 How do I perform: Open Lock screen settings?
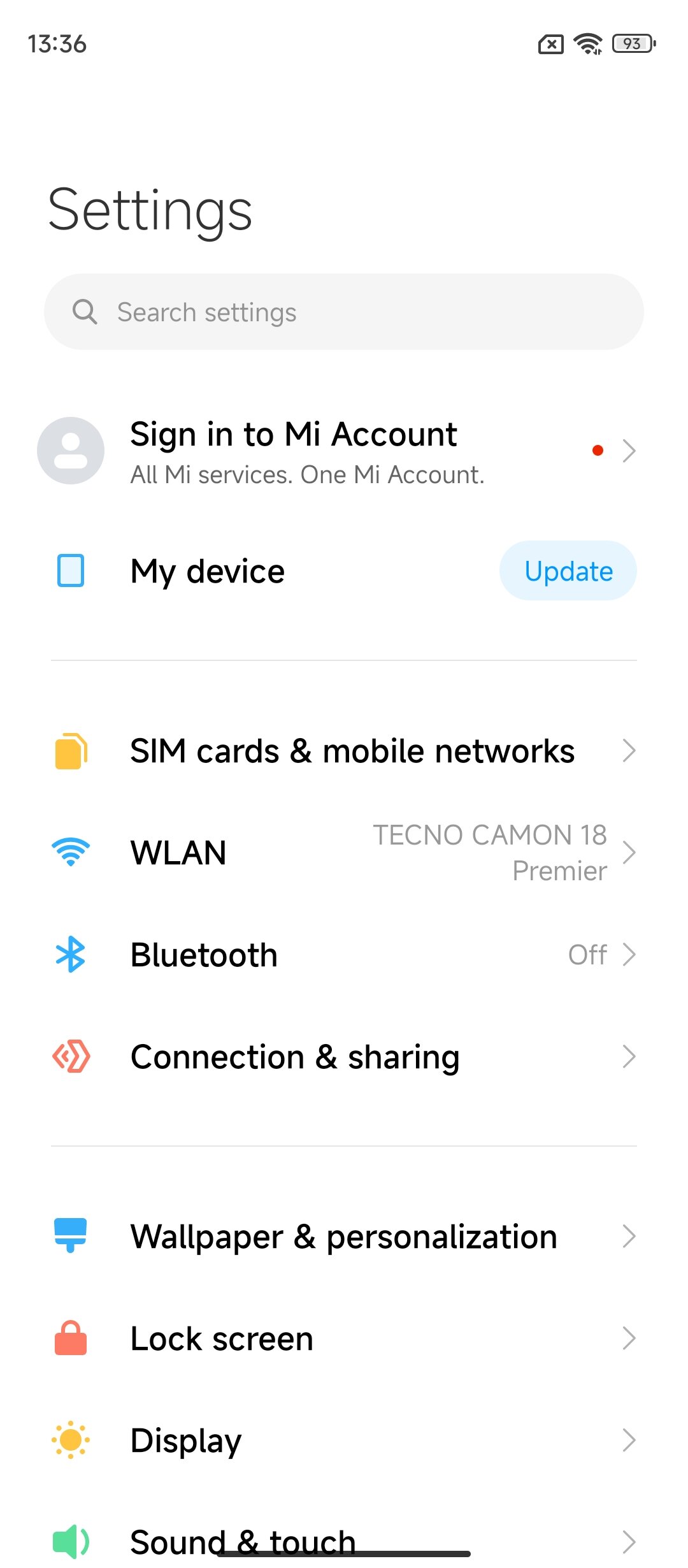click(344, 1338)
